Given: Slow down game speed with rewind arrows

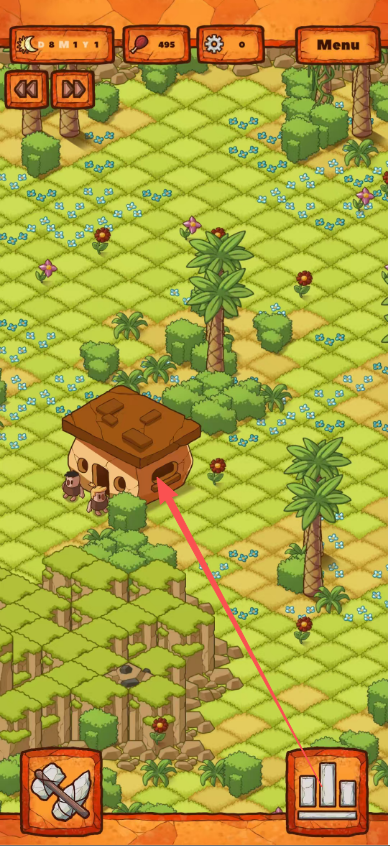Looking at the screenshot, I should (x=26, y=88).
